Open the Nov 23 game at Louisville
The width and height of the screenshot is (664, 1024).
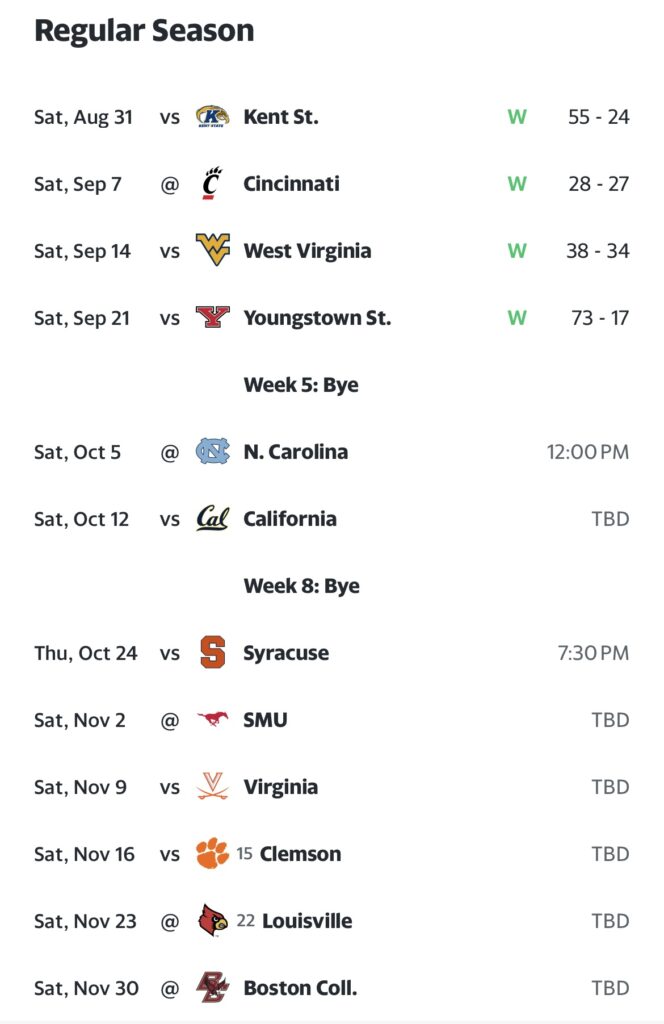pyautogui.click(x=306, y=921)
